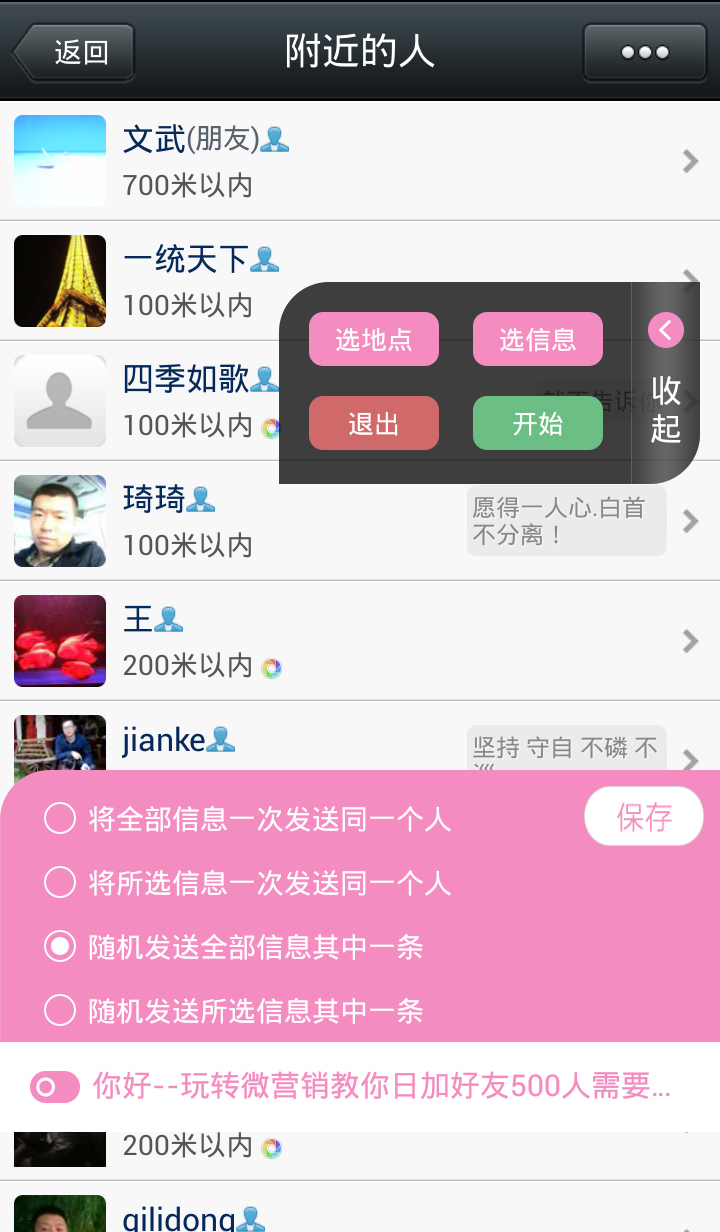This screenshot has width=720, height=1232.
Task: Save settings with 保存 button
Action: (x=644, y=817)
